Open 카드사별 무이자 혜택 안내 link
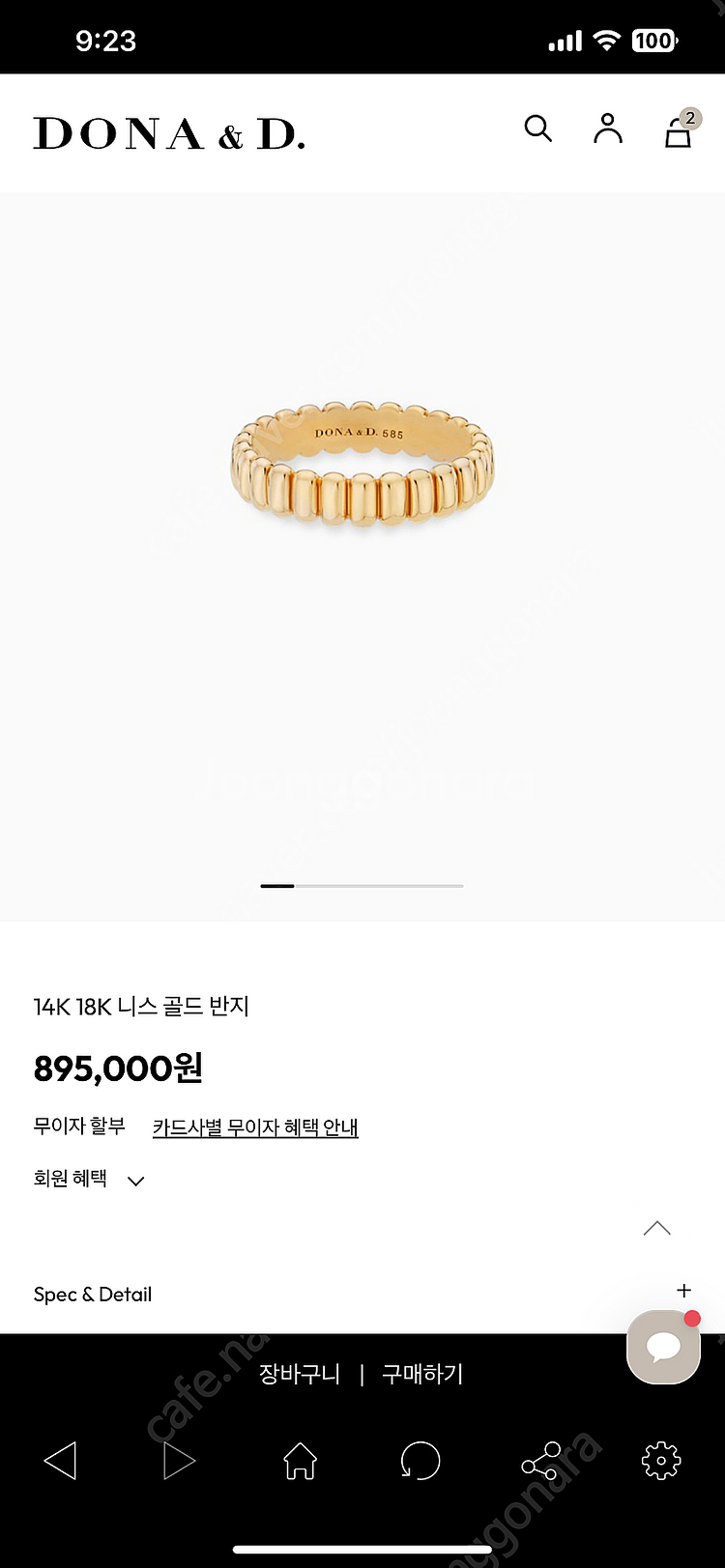Image resolution: width=725 pixels, height=1568 pixels. [x=255, y=1127]
